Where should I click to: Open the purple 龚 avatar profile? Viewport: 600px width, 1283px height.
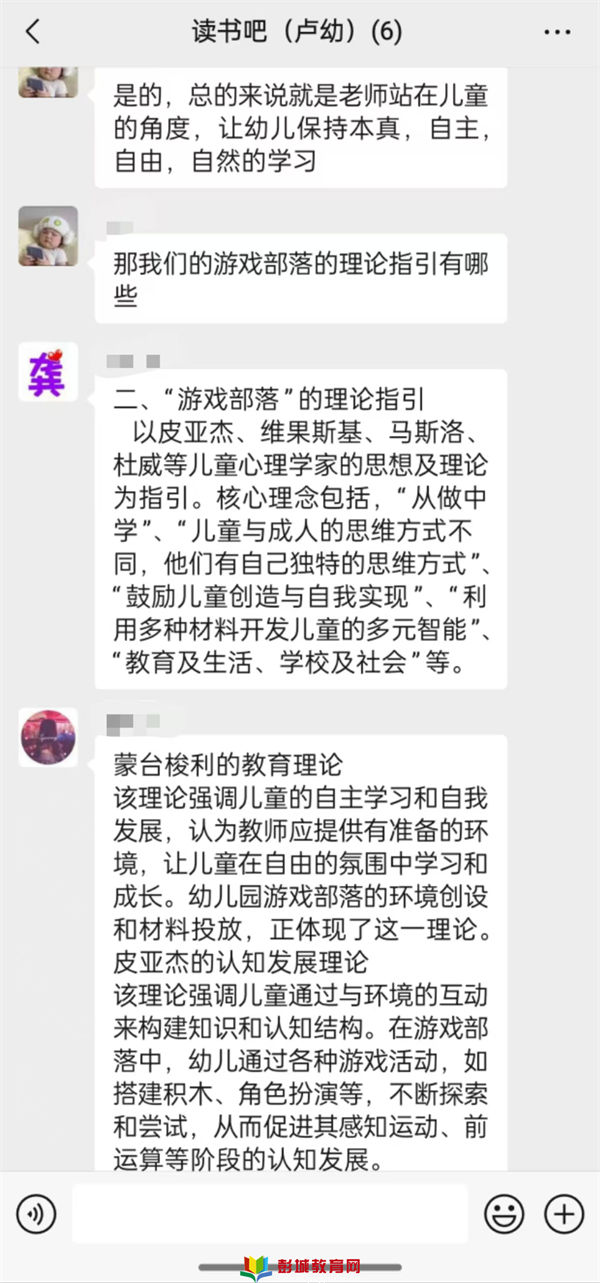(48, 372)
